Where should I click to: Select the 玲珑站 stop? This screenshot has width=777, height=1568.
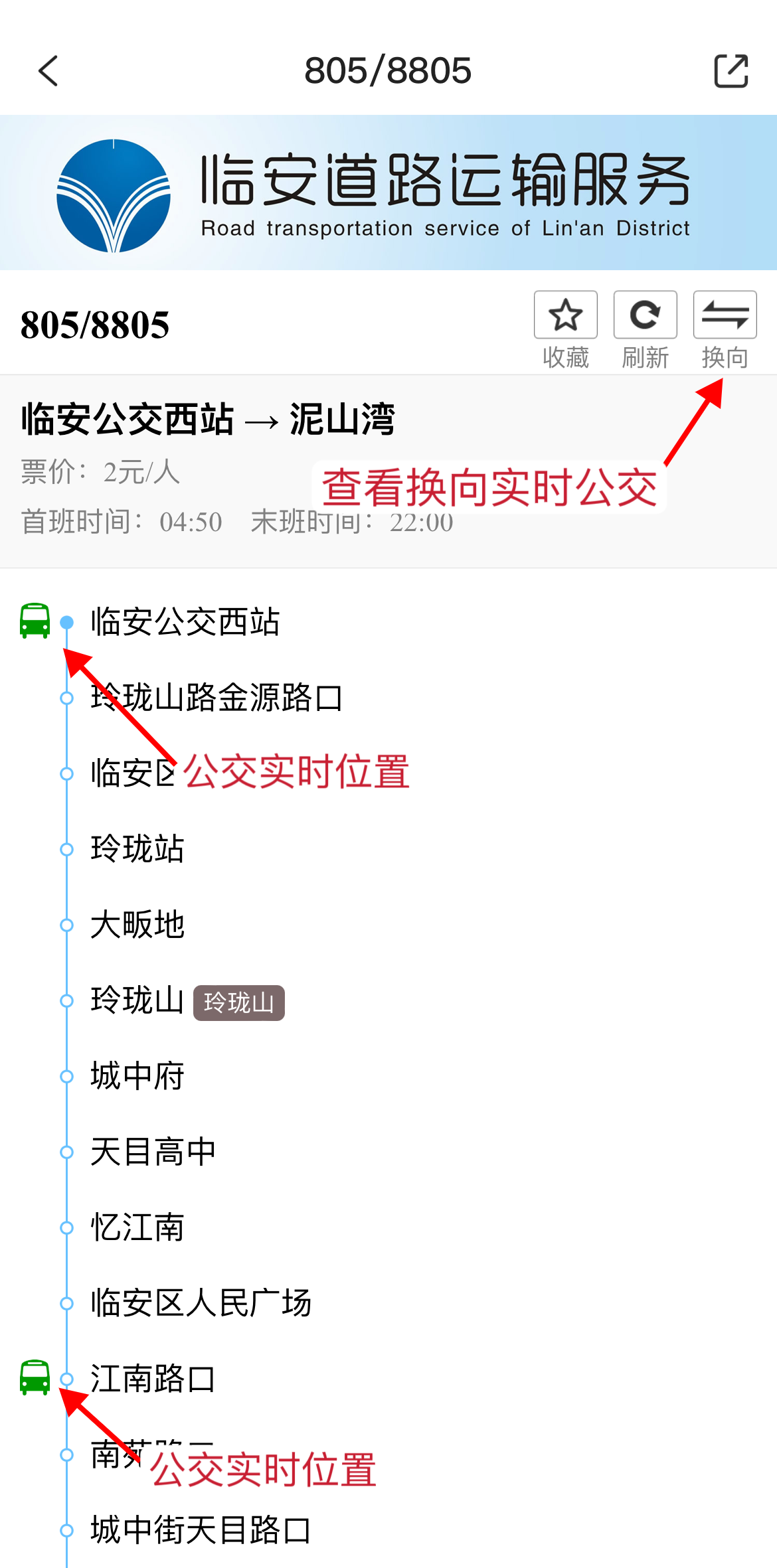[137, 849]
